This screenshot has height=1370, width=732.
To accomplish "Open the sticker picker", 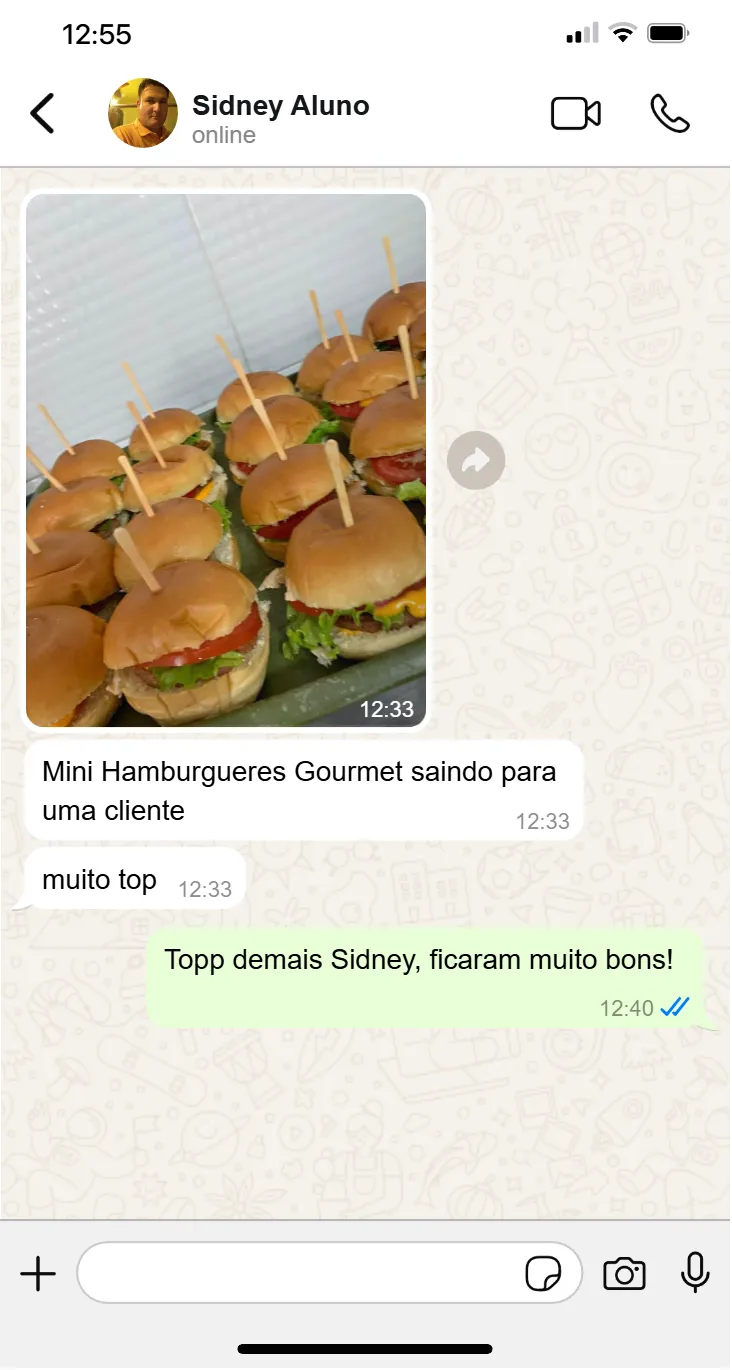I will pyautogui.click(x=543, y=1274).
